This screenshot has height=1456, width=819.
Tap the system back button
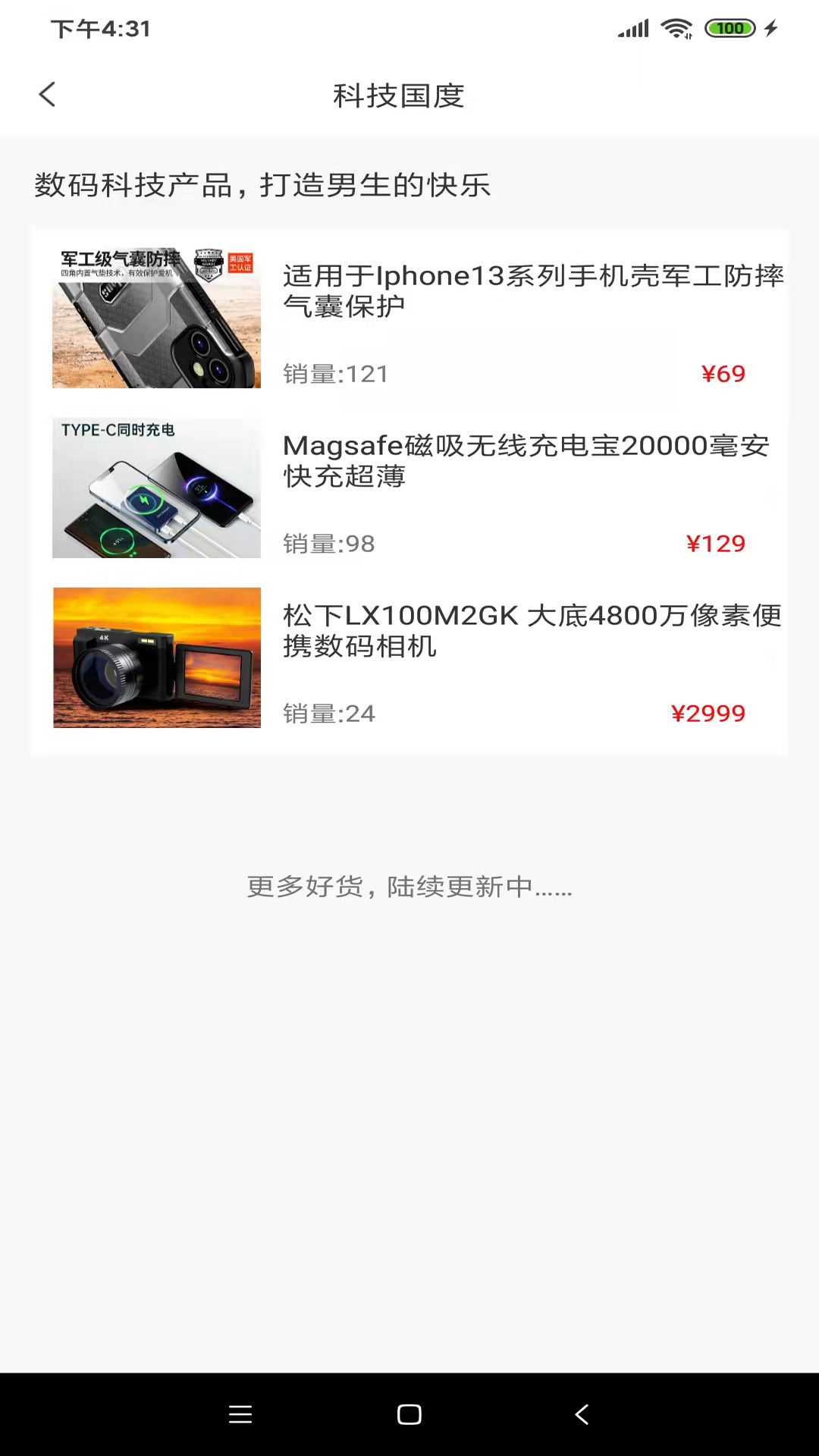582,1414
